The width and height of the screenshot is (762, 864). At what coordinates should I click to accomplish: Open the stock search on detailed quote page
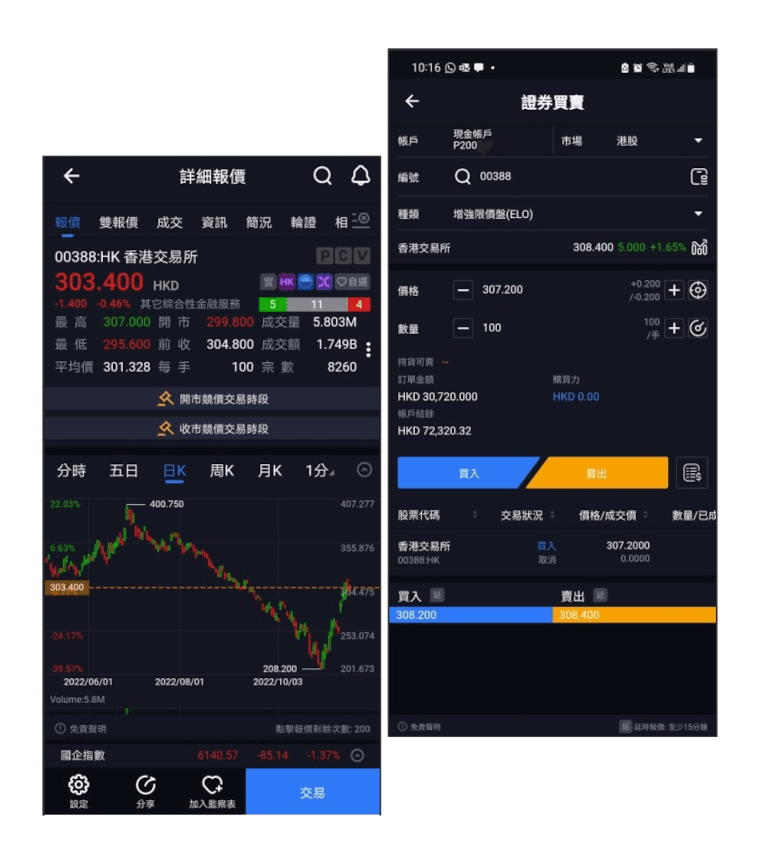click(322, 174)
